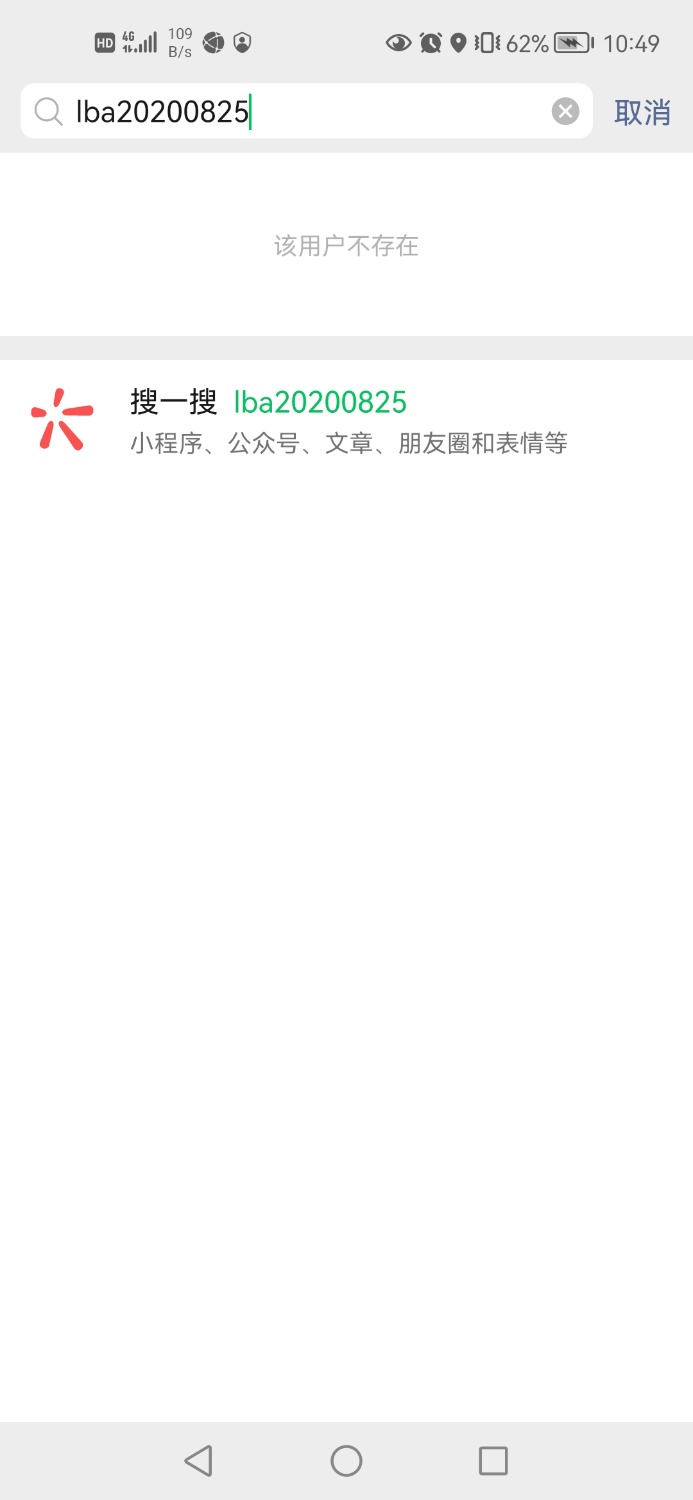Return to the home screen

tap(346, 1461)
